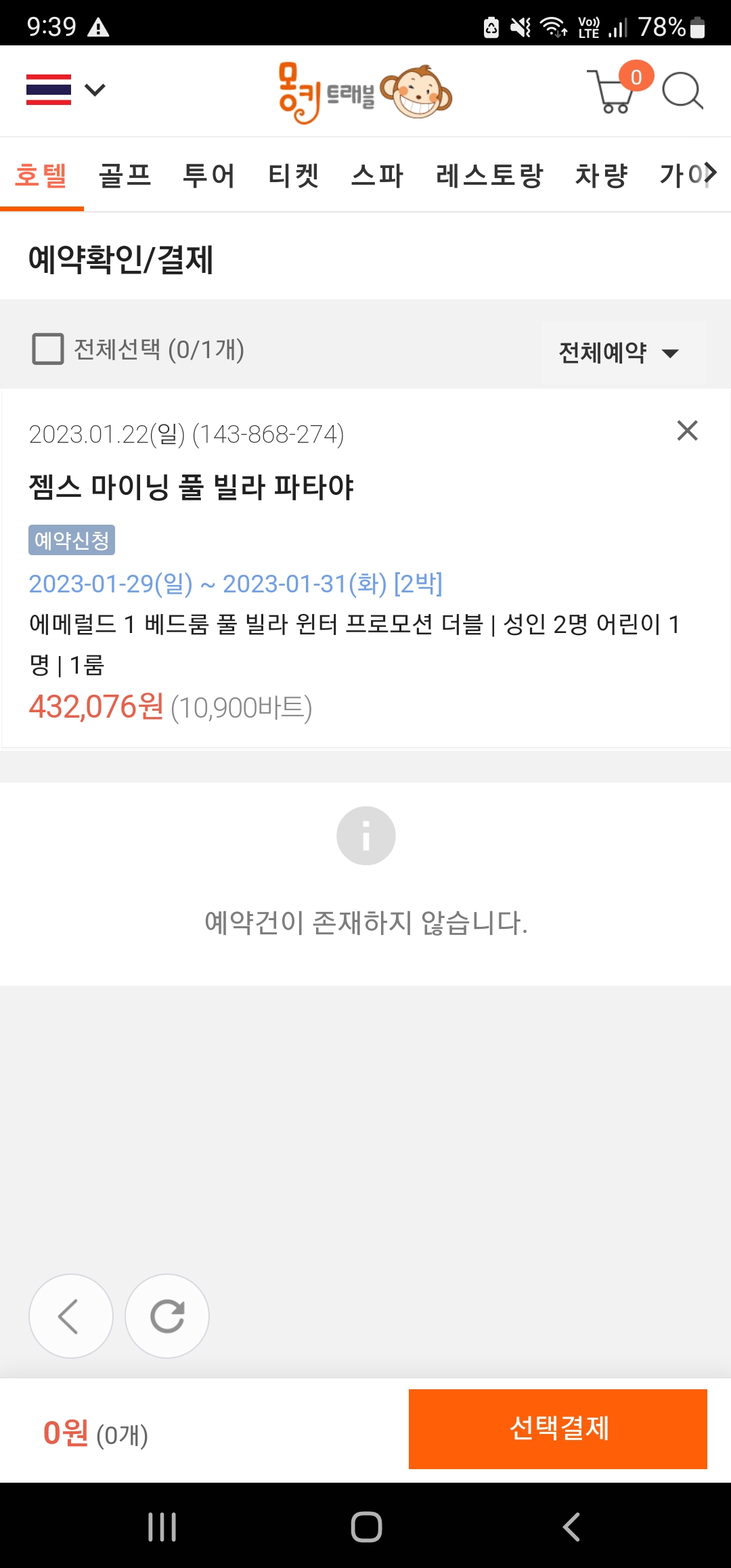The height and width of the screenshot is (1568, 731).
Task: Show more category tabs with arrow
Action: (x=709, y=173)
